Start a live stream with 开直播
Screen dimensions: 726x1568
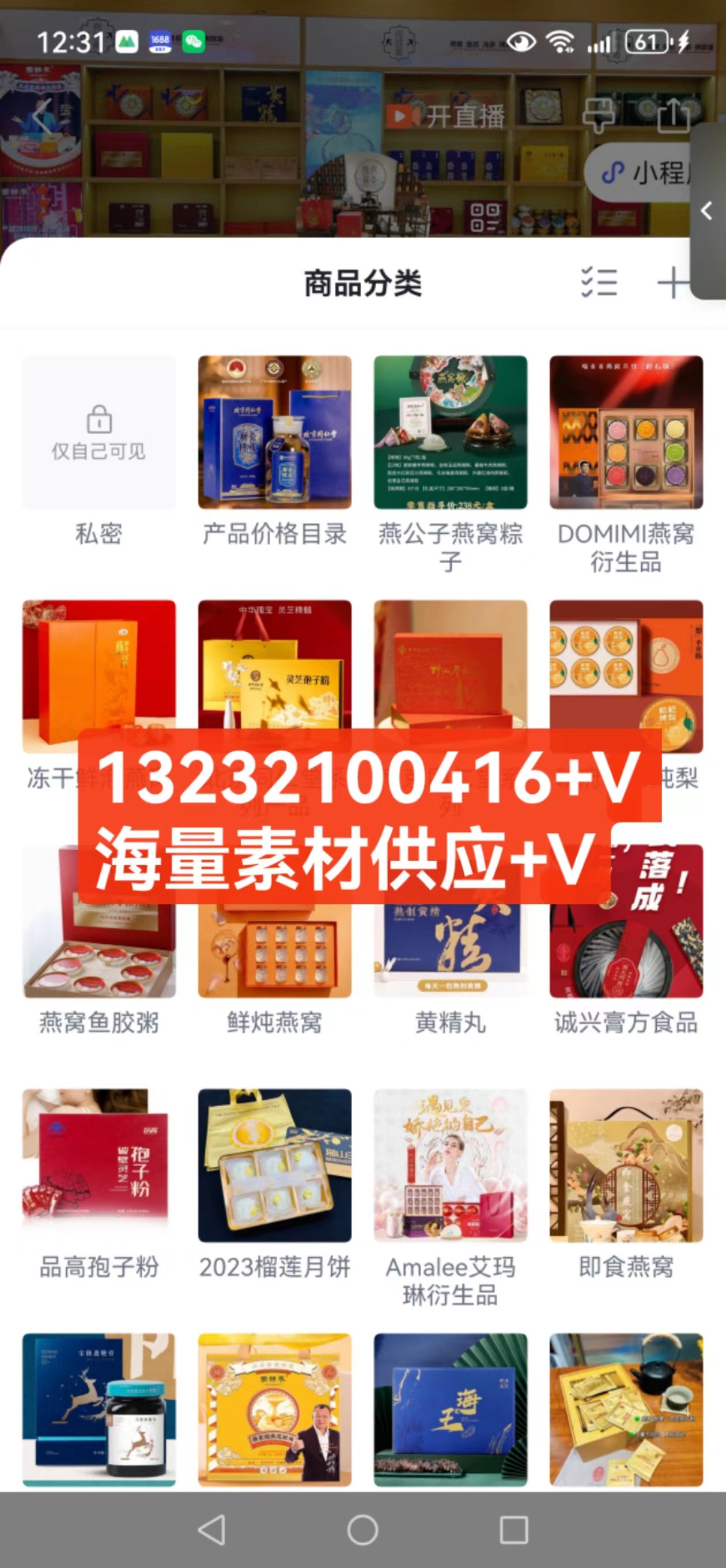(x=447, y=116)
